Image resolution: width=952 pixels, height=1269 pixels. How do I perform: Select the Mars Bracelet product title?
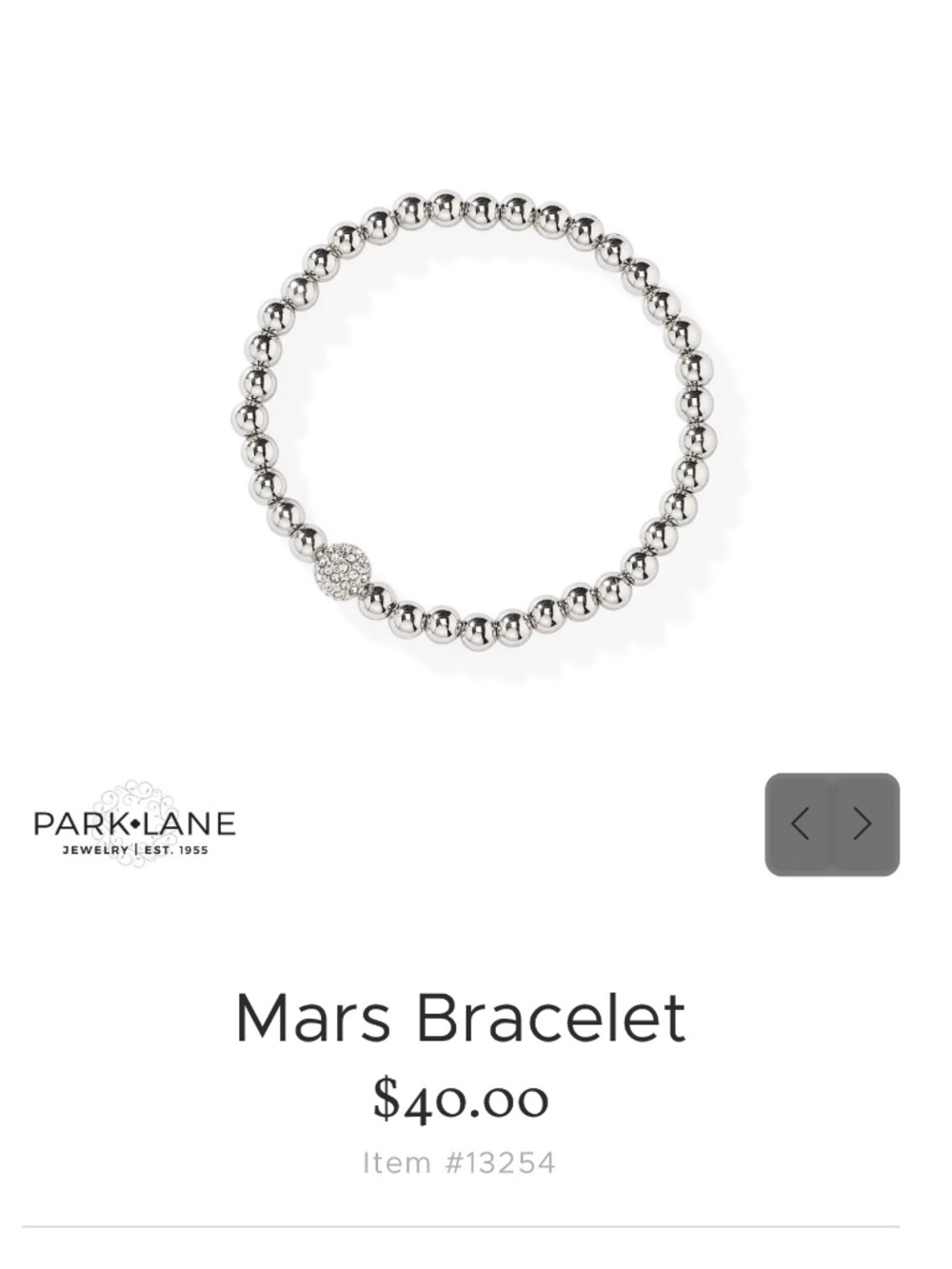(461, 1021)
